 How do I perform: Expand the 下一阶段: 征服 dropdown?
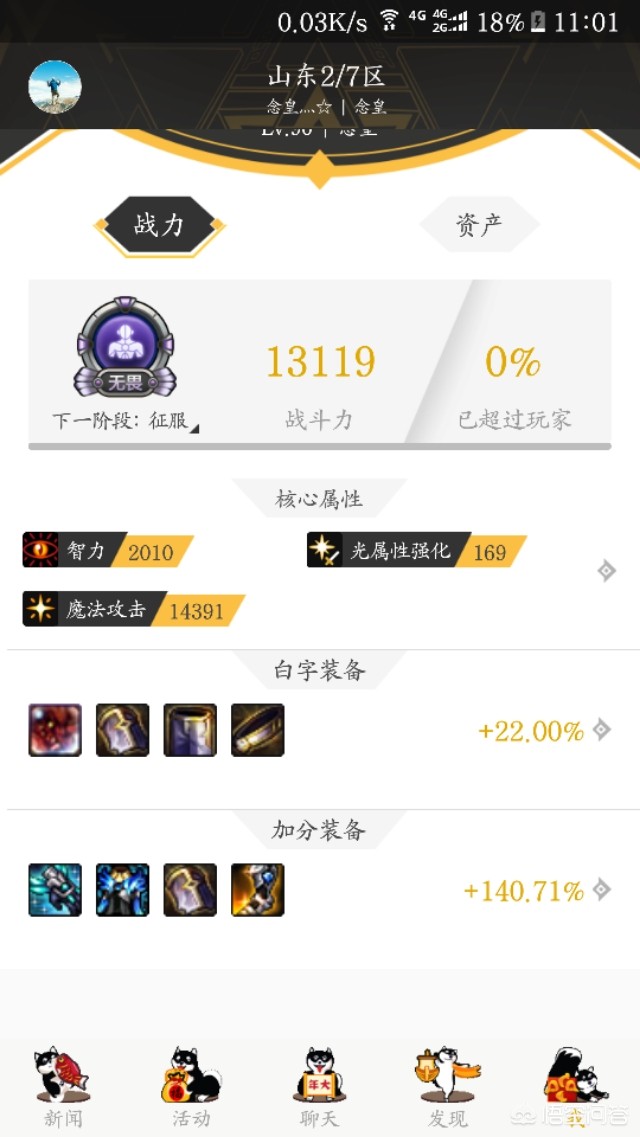coord(126,421)
